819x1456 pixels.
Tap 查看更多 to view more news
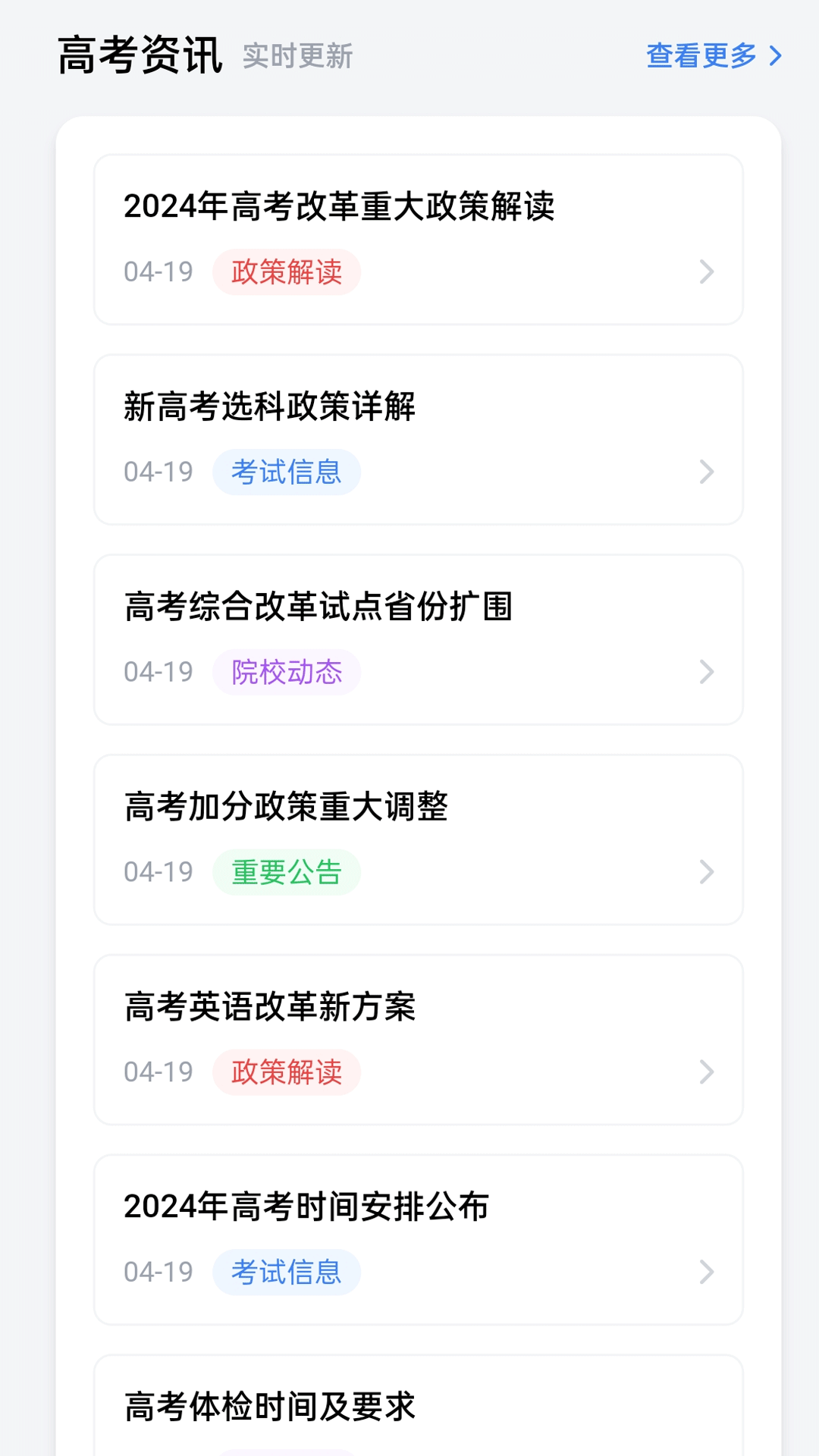(713, 55)
